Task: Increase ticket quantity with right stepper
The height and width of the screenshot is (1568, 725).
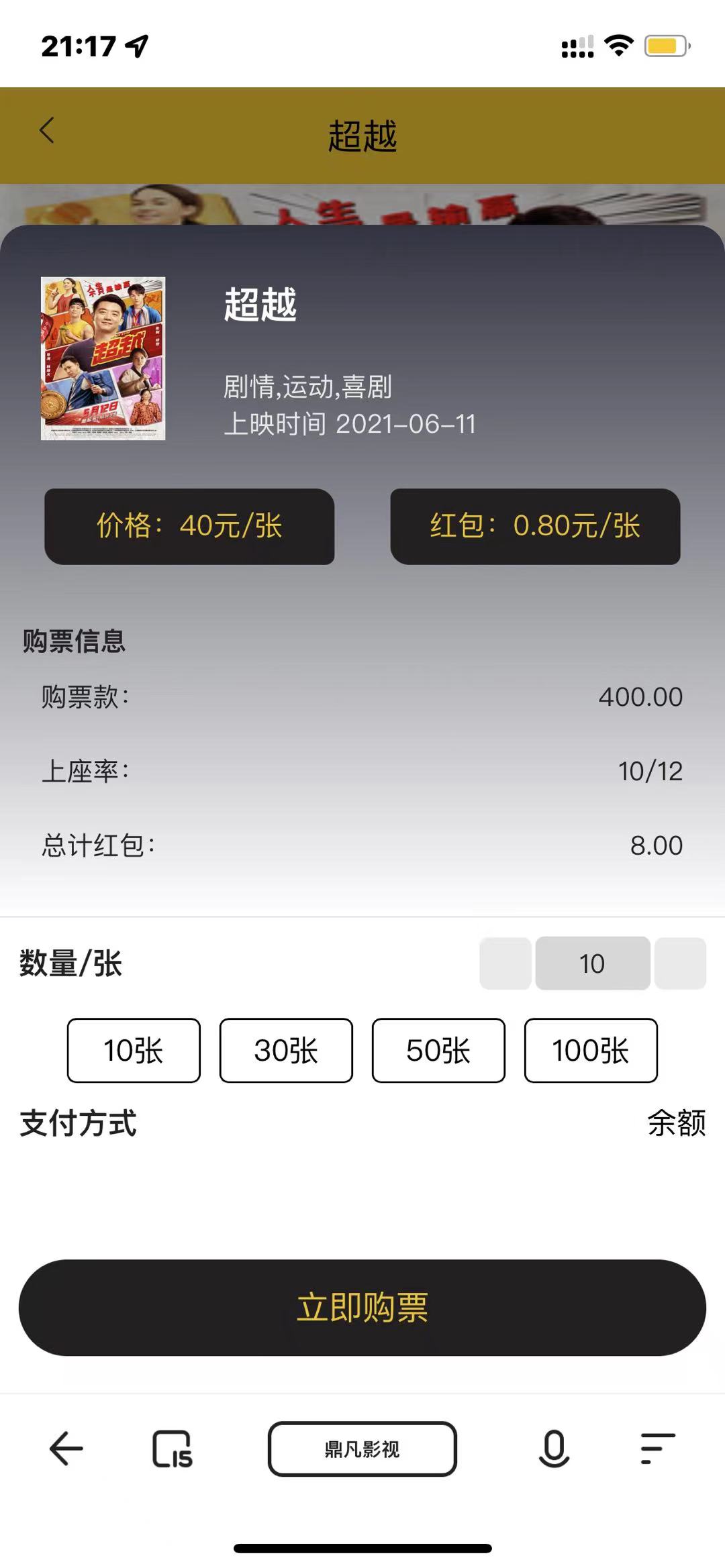Action: [680, 963]
